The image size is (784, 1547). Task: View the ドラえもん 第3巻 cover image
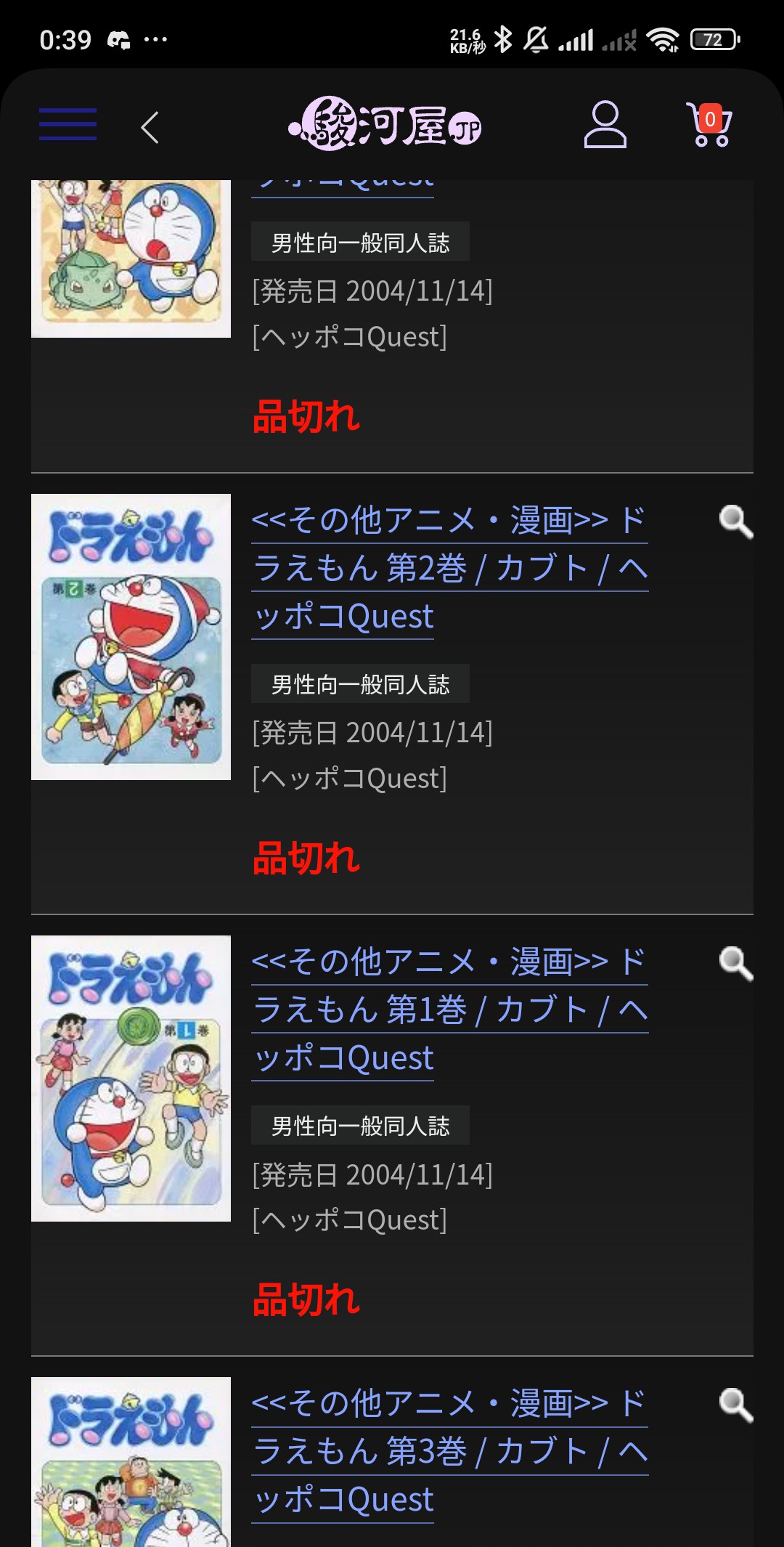tap(131, 1462)
